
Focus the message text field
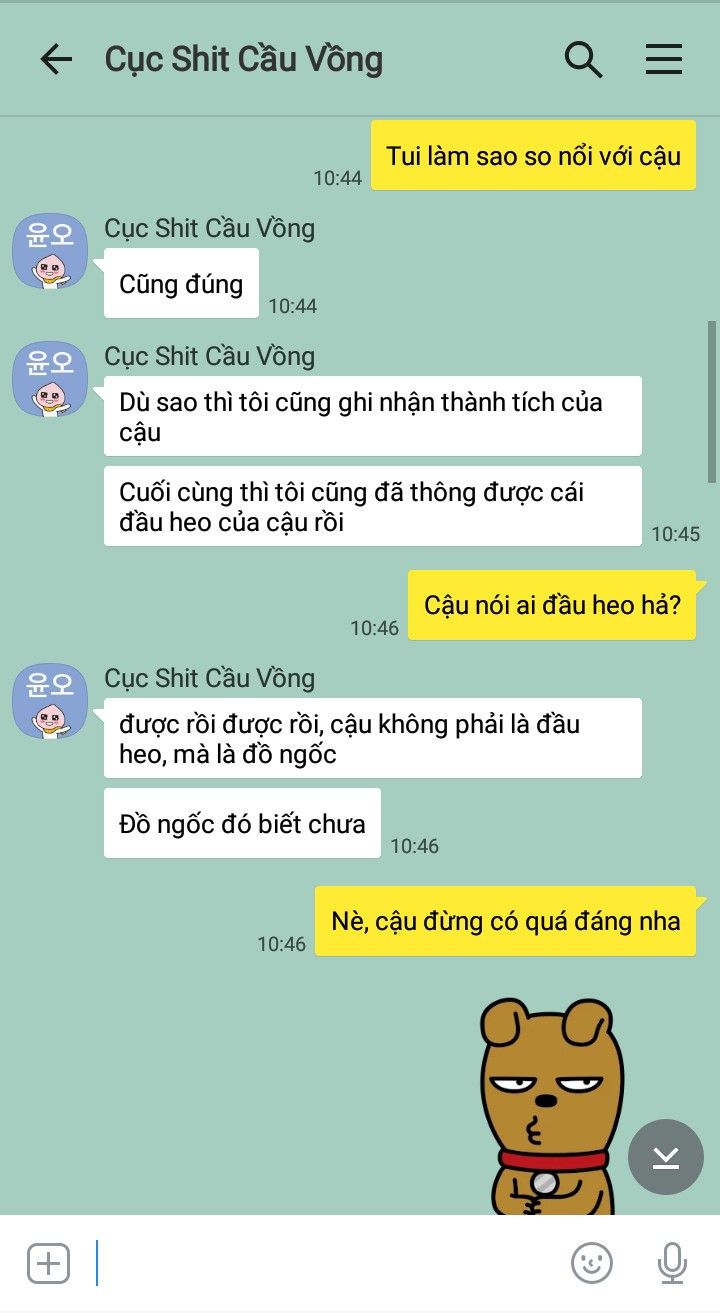[320, 1263]
